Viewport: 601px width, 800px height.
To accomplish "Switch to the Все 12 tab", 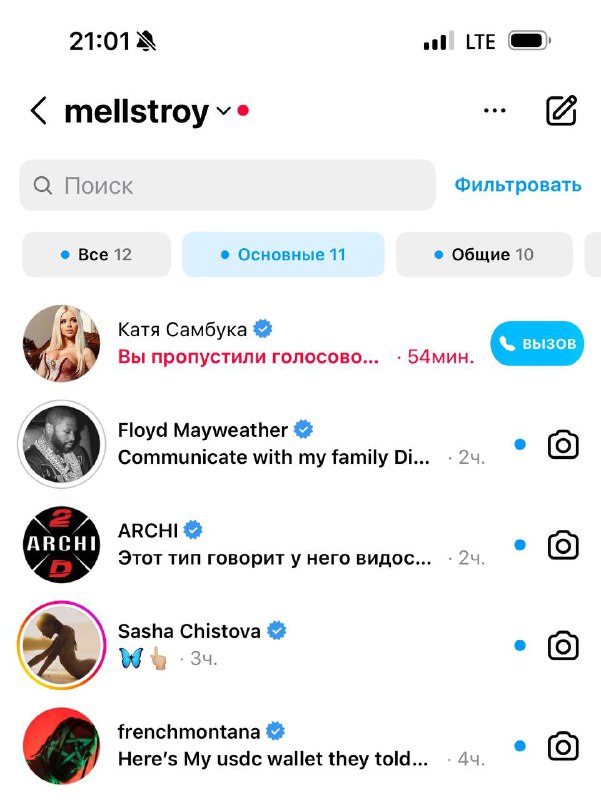I will (x=96, y=255).
